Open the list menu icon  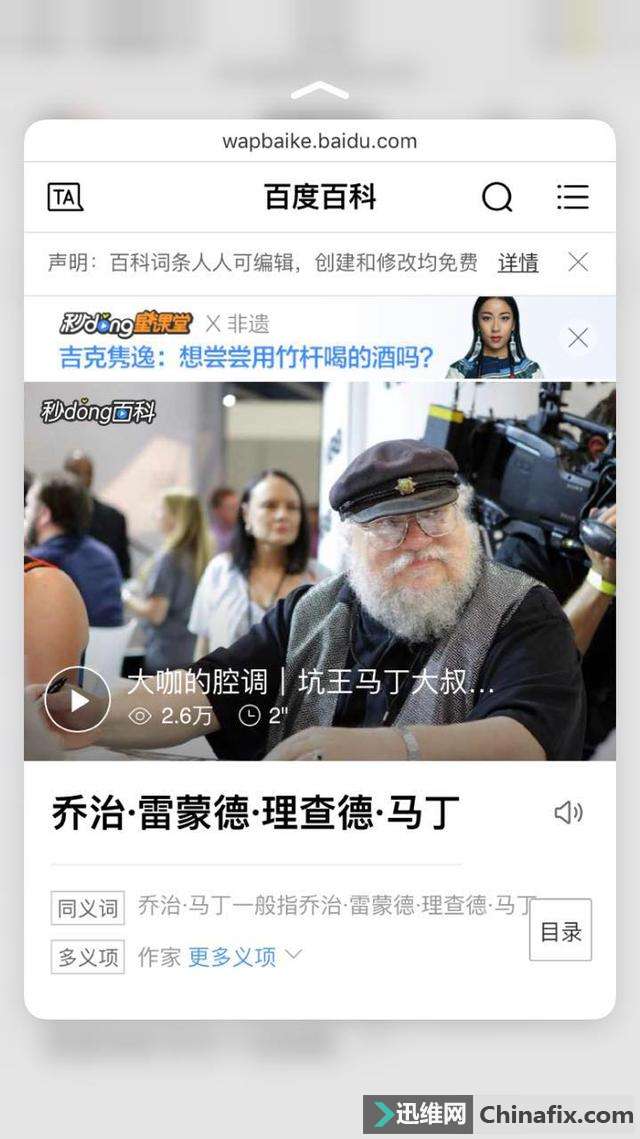coord(573,197)
